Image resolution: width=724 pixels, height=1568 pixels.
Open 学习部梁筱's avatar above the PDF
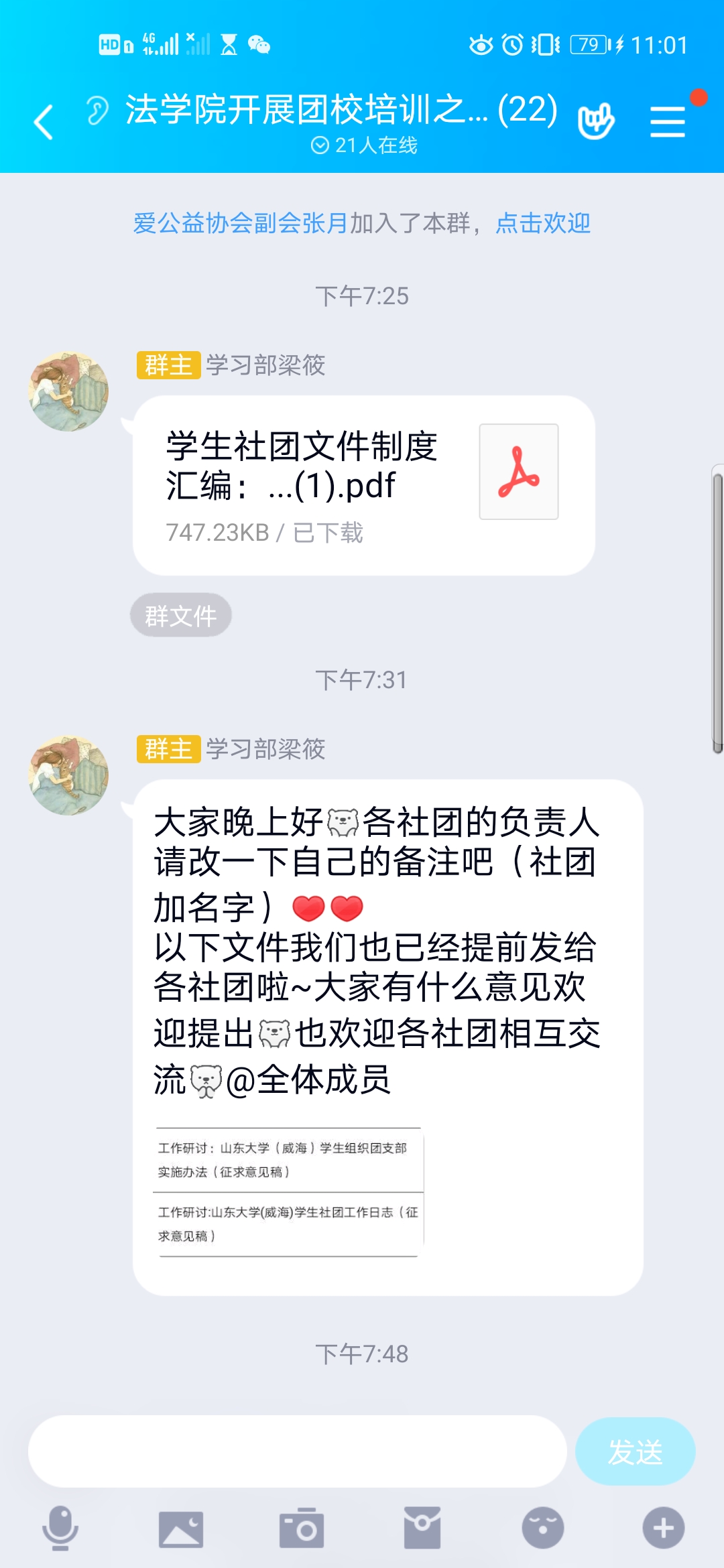click(x=68, y=391)
